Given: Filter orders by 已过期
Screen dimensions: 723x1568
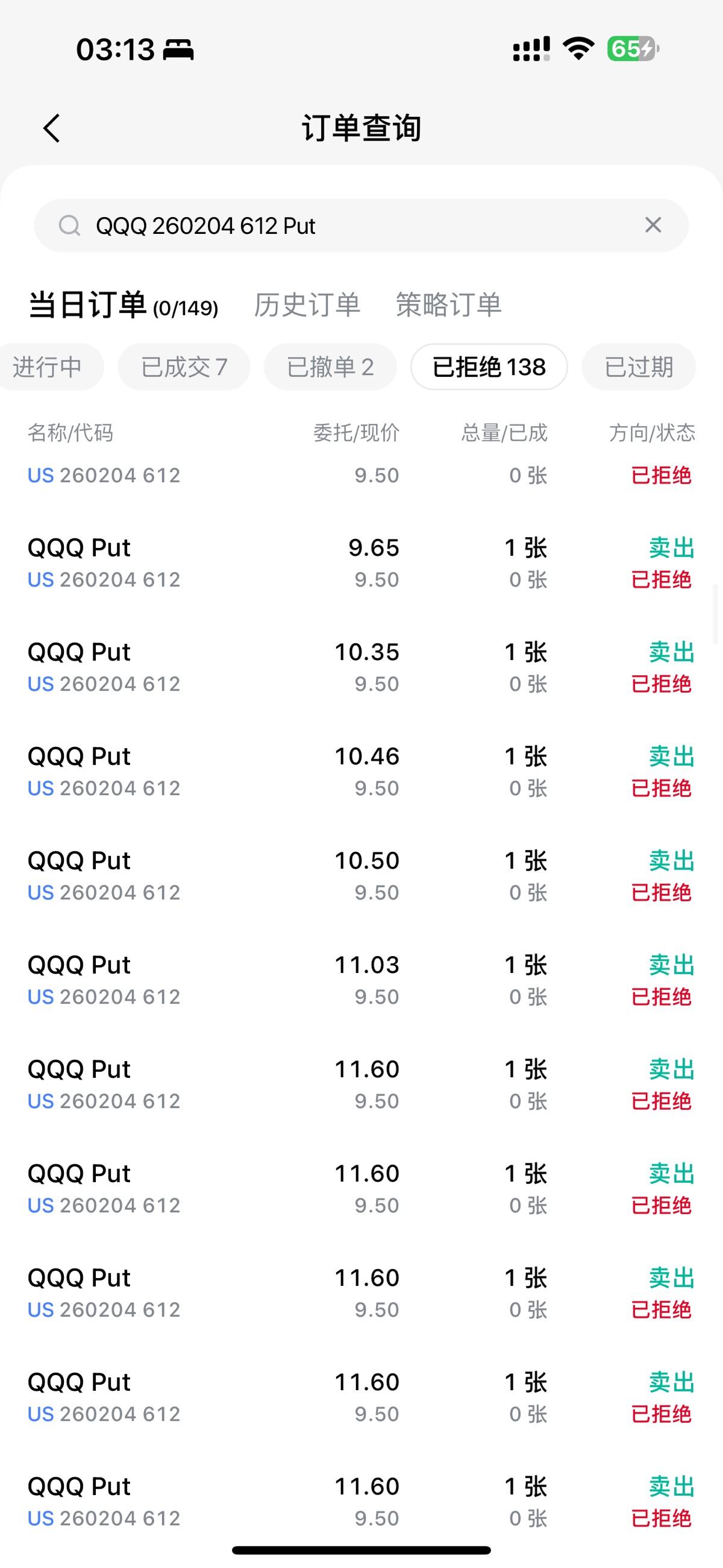Looking at the screenshot, I should [x=639, y=367].
